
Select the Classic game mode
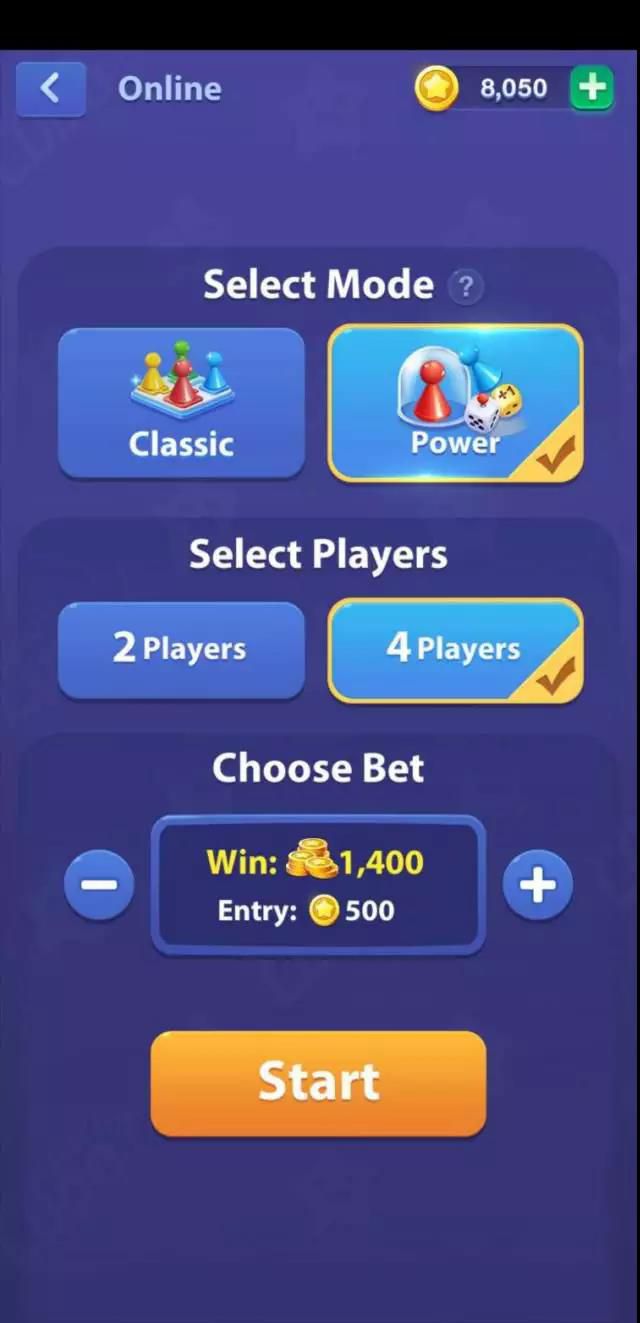(181, 403)
